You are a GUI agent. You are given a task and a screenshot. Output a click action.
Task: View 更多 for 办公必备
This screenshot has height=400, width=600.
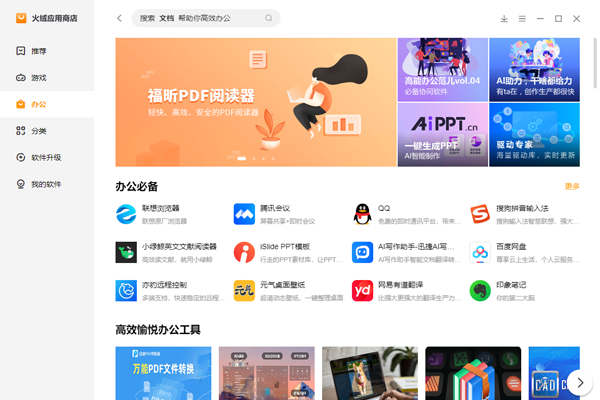click(x=572, y=186)
